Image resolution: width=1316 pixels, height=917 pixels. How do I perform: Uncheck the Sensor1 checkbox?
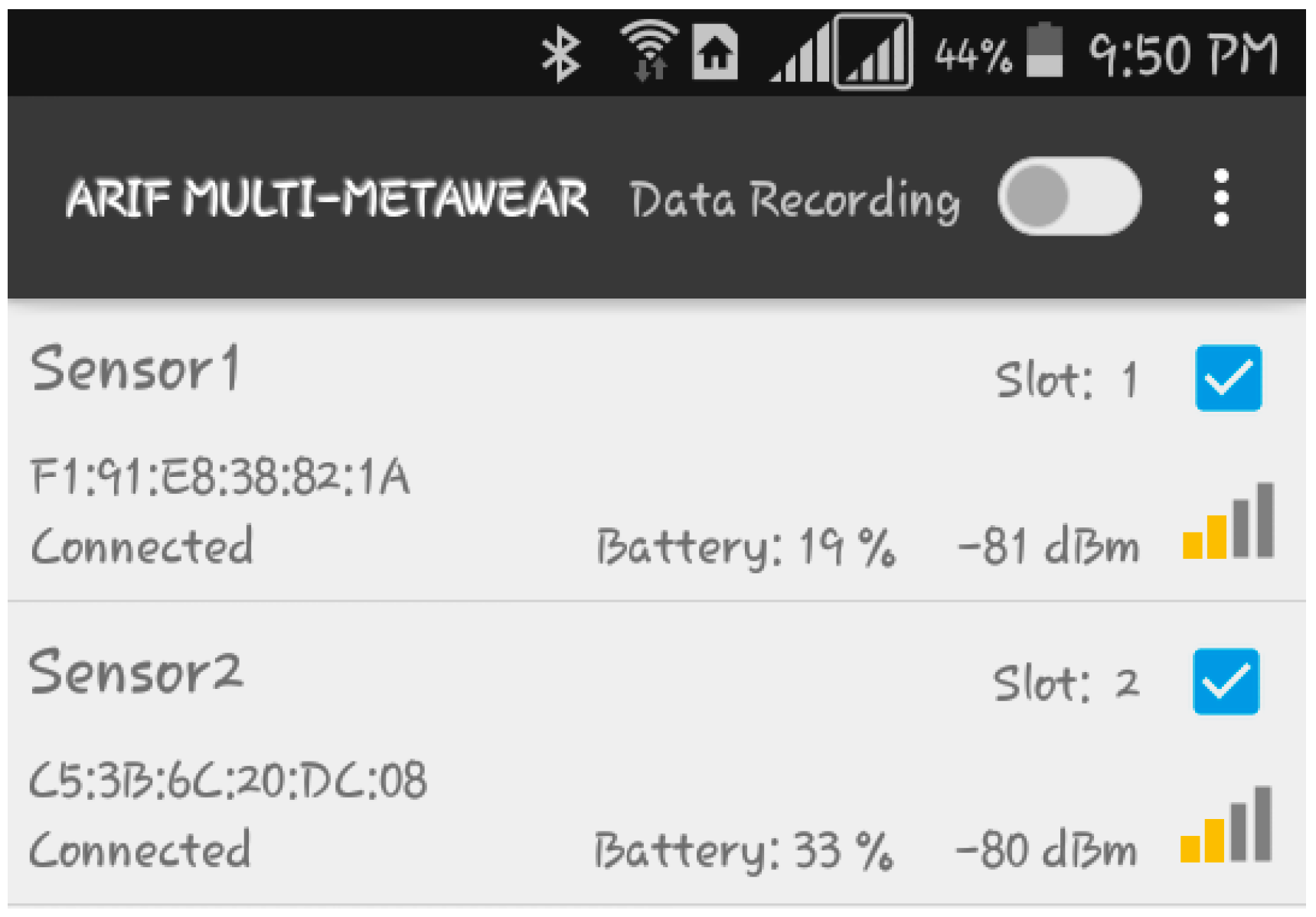click(1228, 378)
